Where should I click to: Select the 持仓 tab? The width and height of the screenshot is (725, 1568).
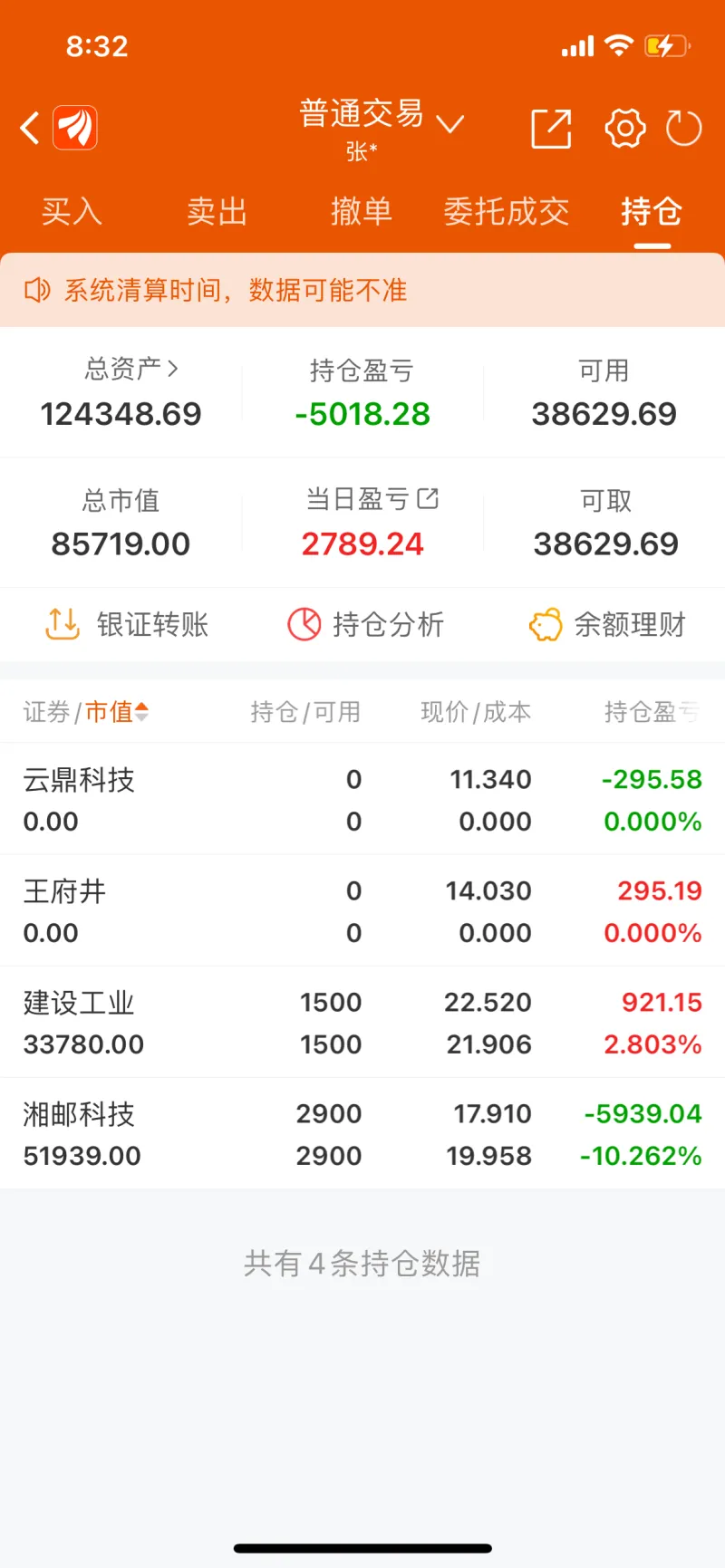(652, 212)
